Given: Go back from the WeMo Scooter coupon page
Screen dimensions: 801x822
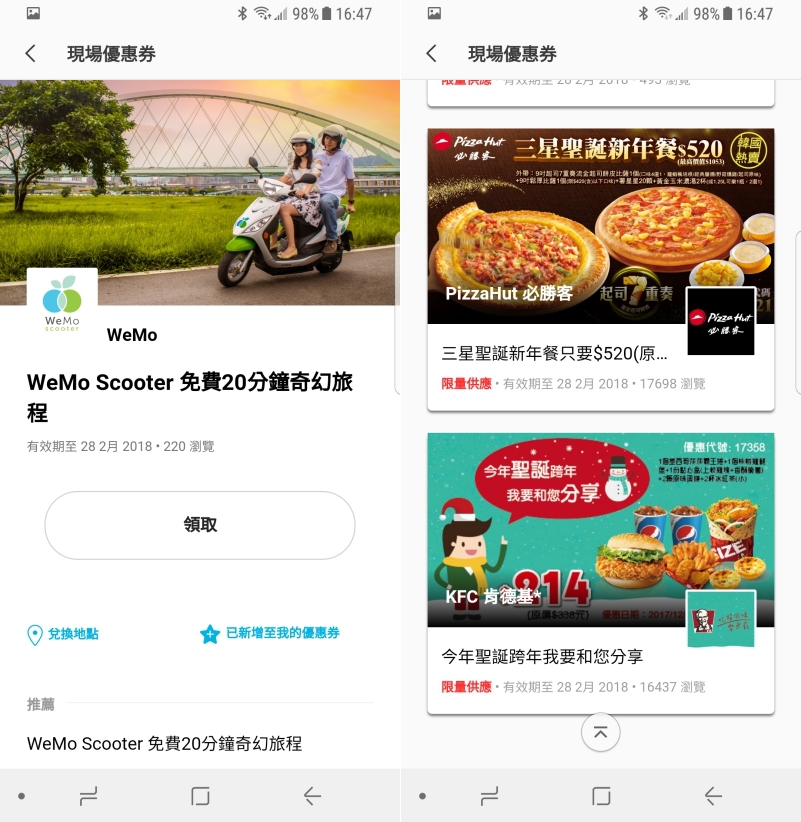Looking at the screenshot, I should click(x=30, y=54).
